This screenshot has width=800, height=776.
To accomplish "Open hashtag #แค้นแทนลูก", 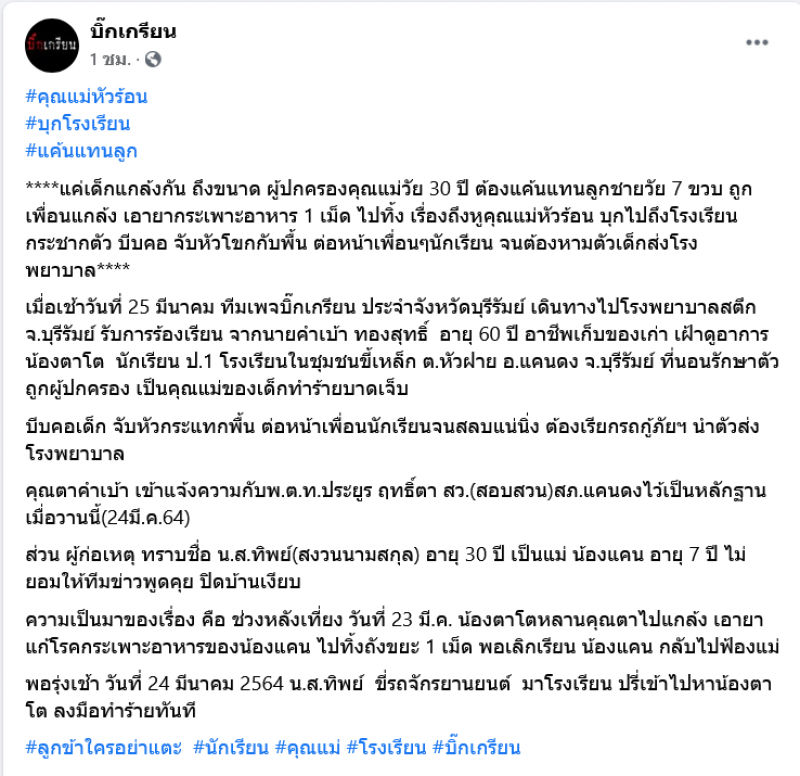I will coord(83,152).
